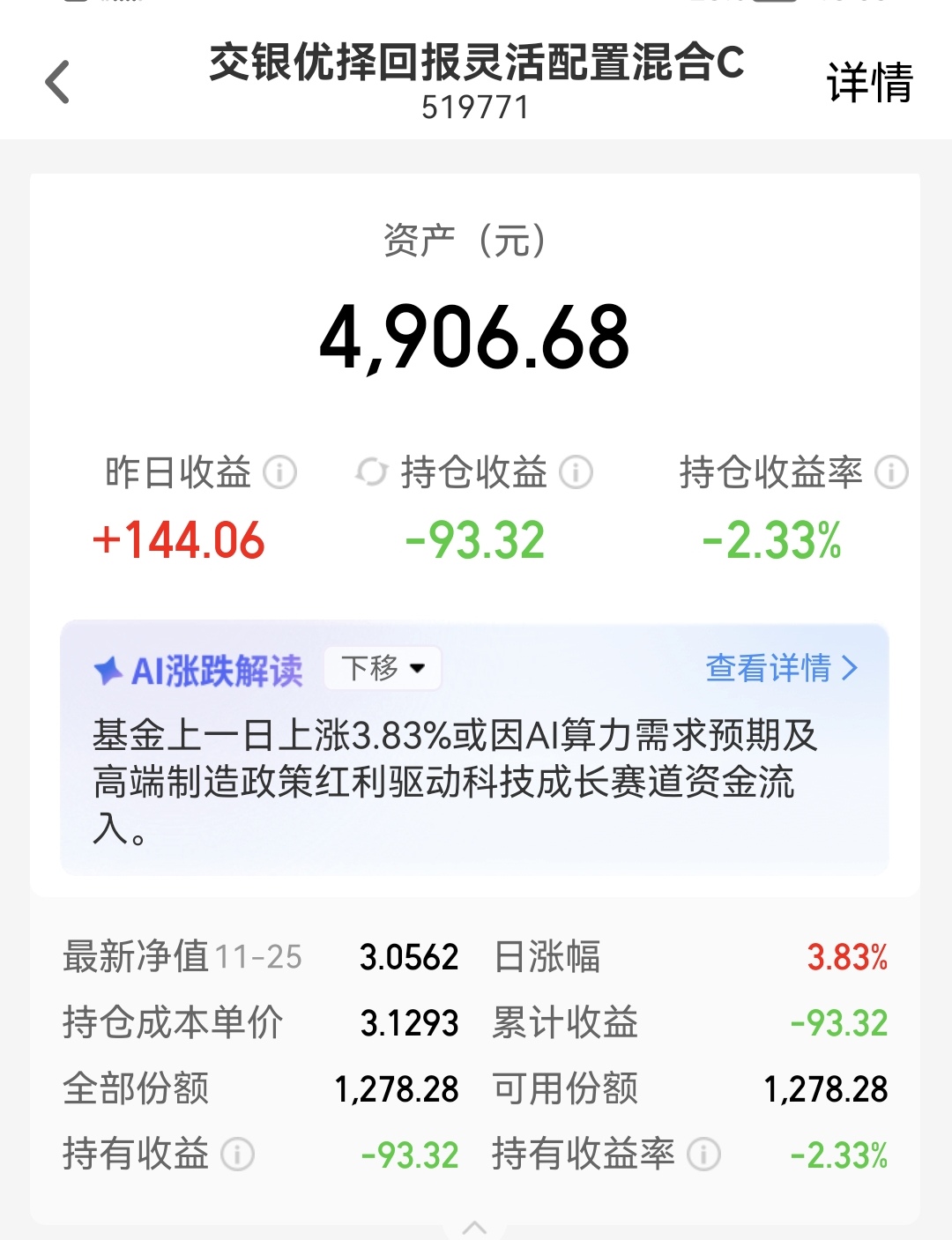The image size is (952, 1240).
Task: Open the 下移 dropdown
Action: pyautogui.click(x=382, y=668)
